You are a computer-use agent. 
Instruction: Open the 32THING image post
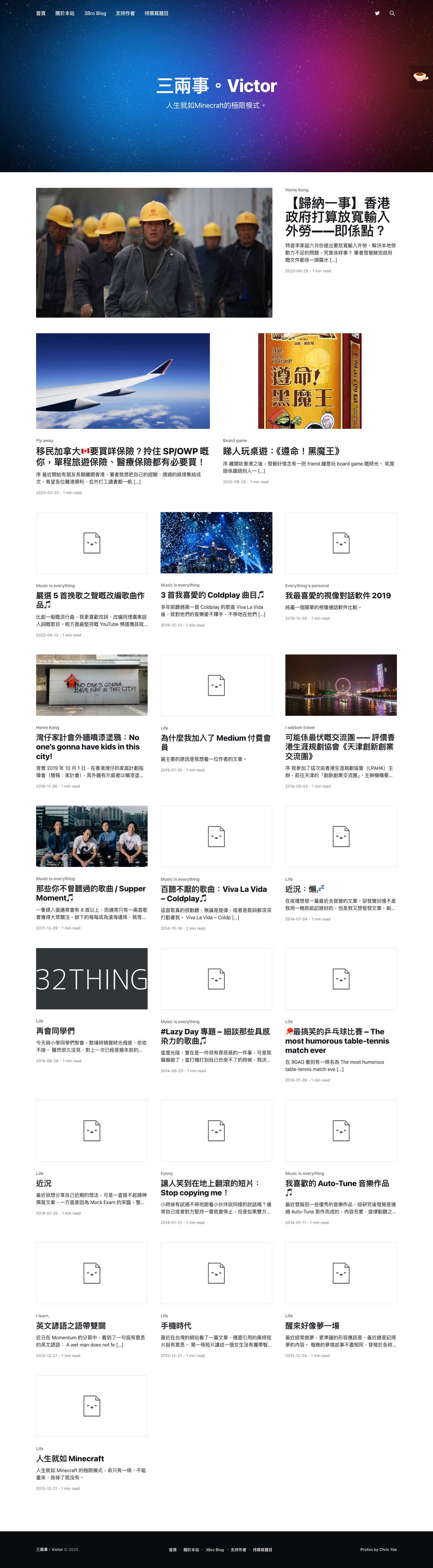[91, 978]
